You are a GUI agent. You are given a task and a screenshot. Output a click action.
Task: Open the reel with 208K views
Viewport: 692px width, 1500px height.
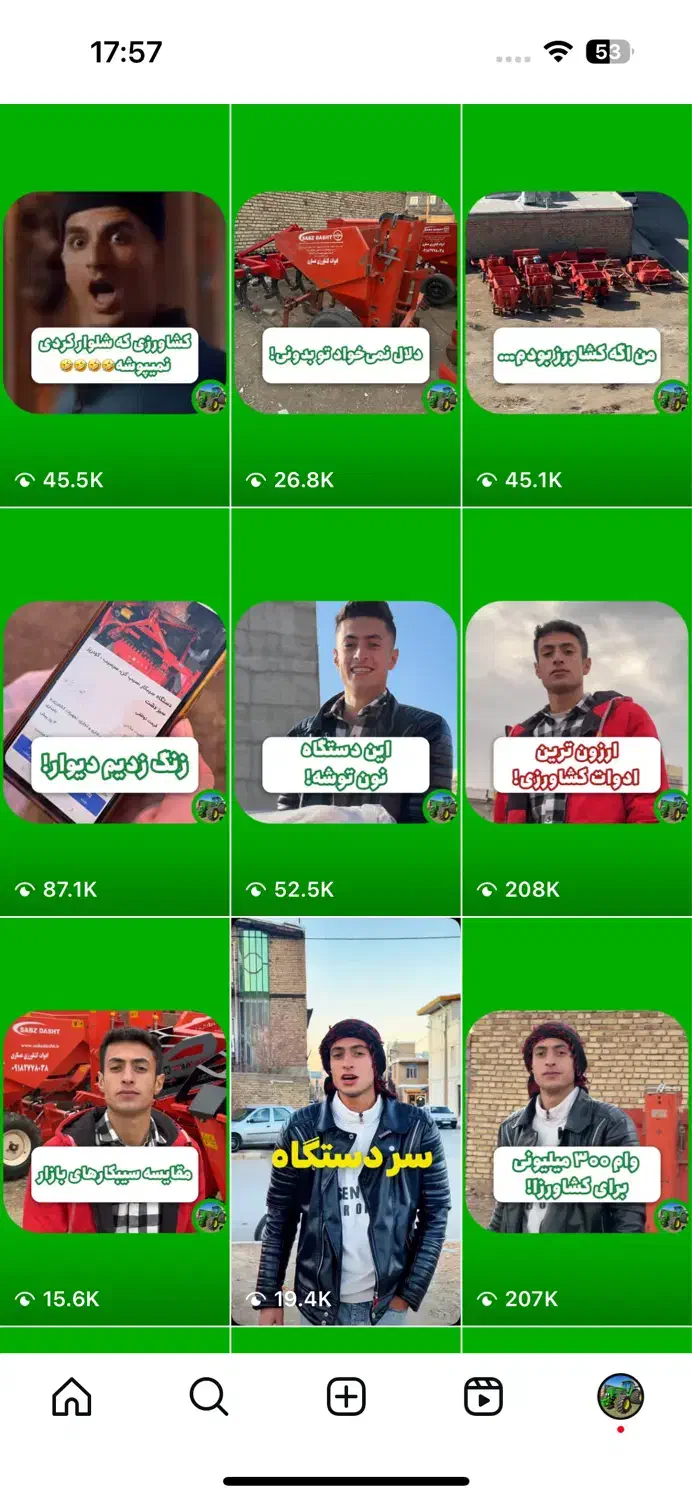[577, 712]
